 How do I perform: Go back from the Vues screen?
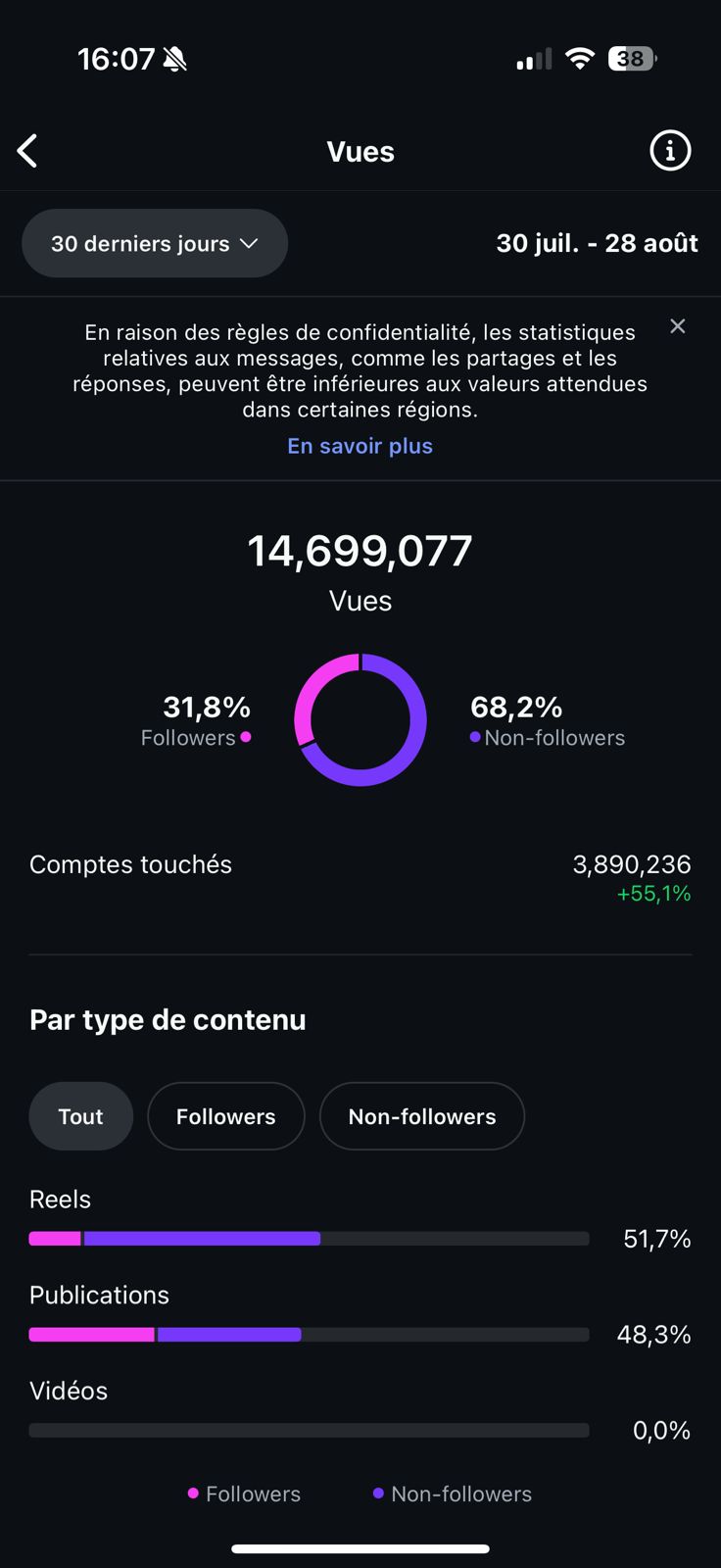(28, 151)
